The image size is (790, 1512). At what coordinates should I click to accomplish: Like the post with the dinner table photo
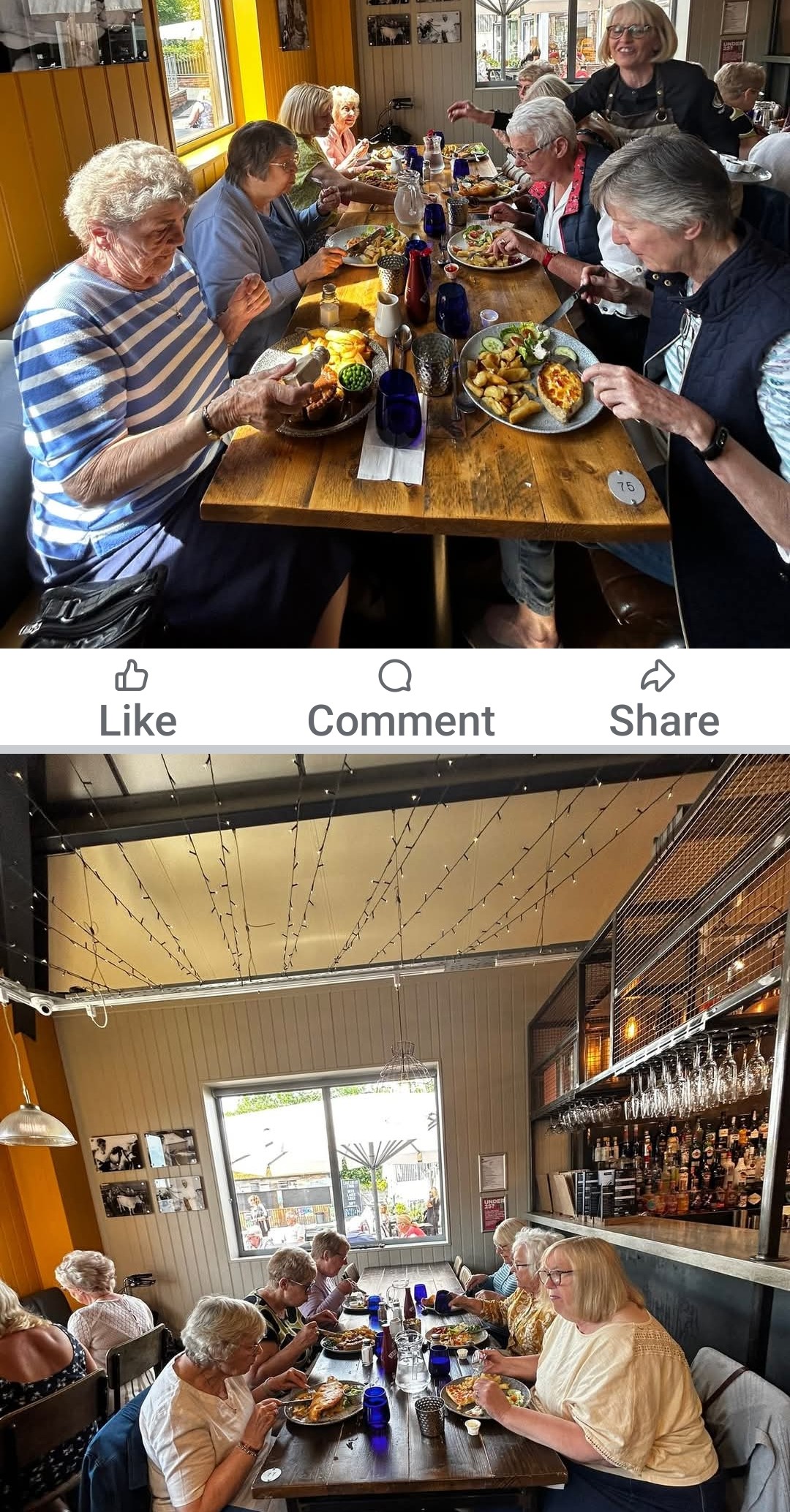coord(138,700)
